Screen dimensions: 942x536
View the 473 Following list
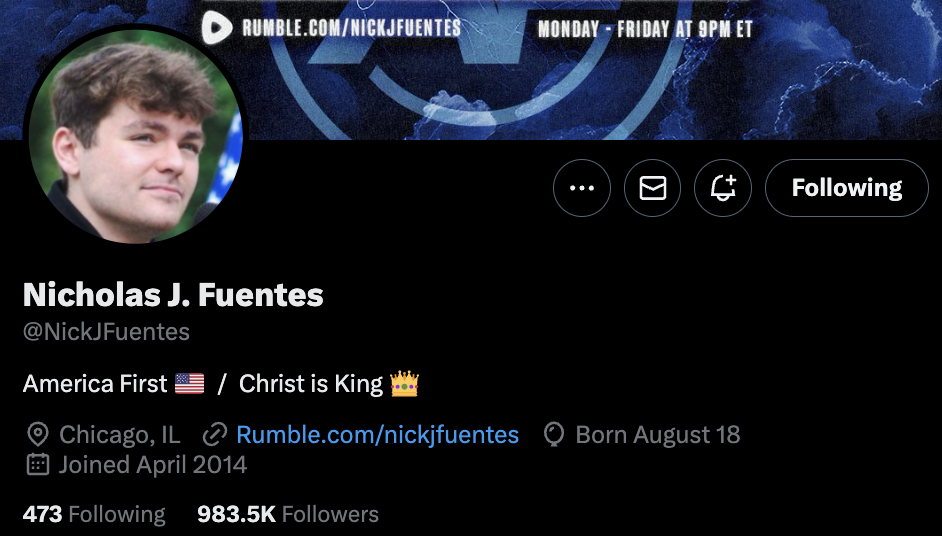pos(94,514)
